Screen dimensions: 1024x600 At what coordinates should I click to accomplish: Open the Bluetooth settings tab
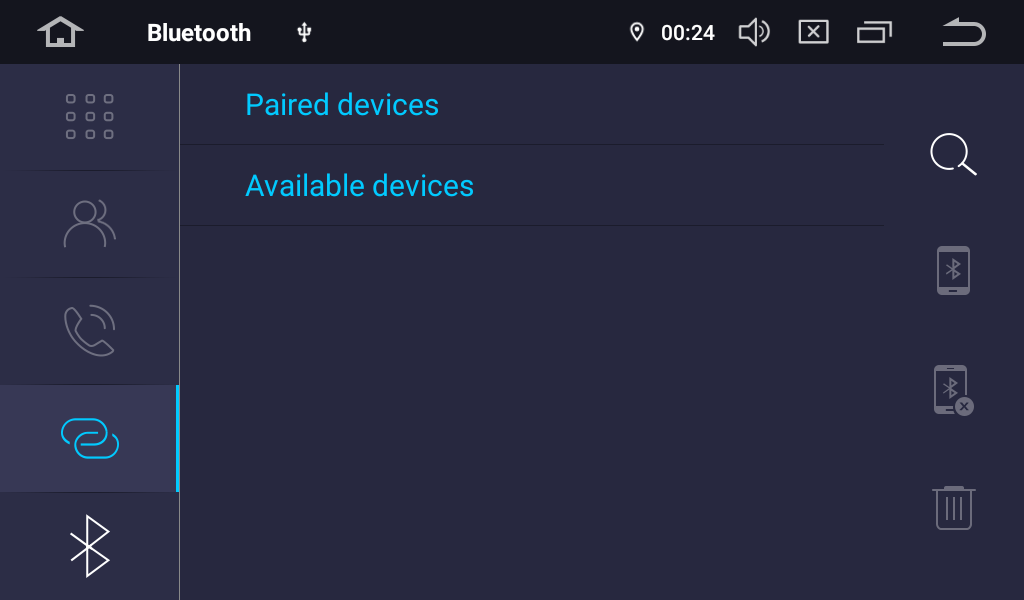point(89,546)
